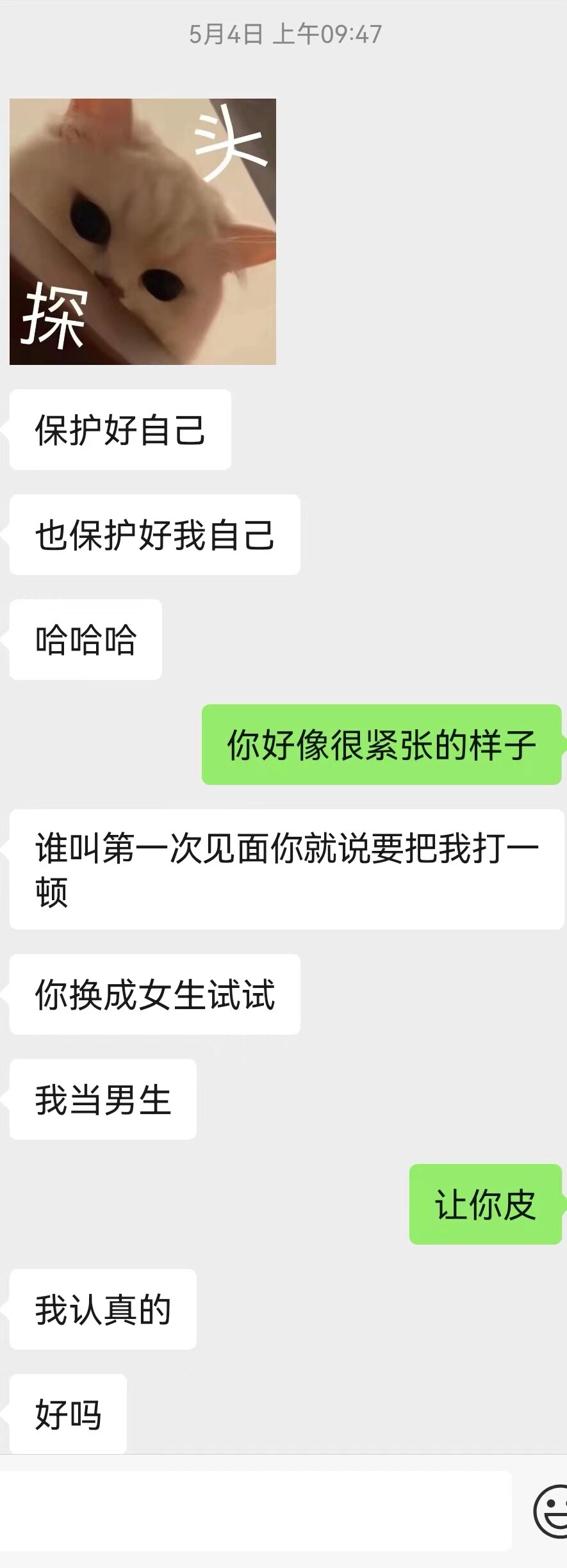Tap the message input field
The image size is (567, 1568).
(256, 1511)
